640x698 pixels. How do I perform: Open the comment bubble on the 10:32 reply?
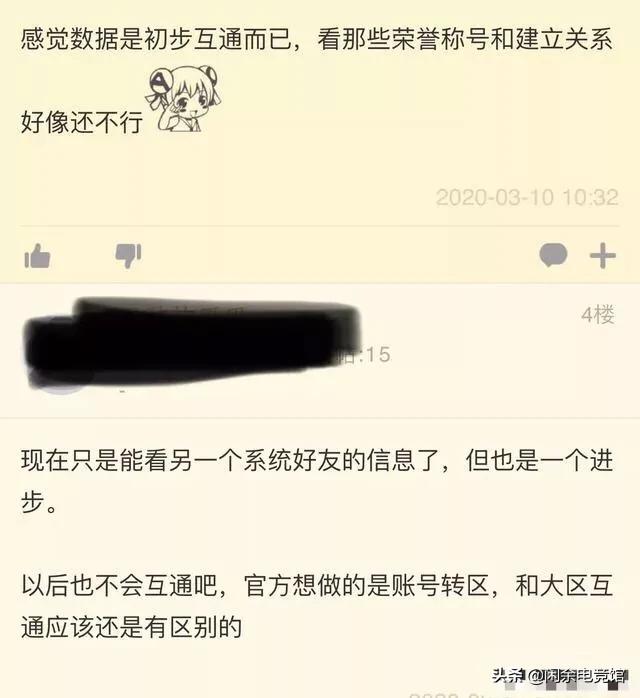[x=552, y=257]
